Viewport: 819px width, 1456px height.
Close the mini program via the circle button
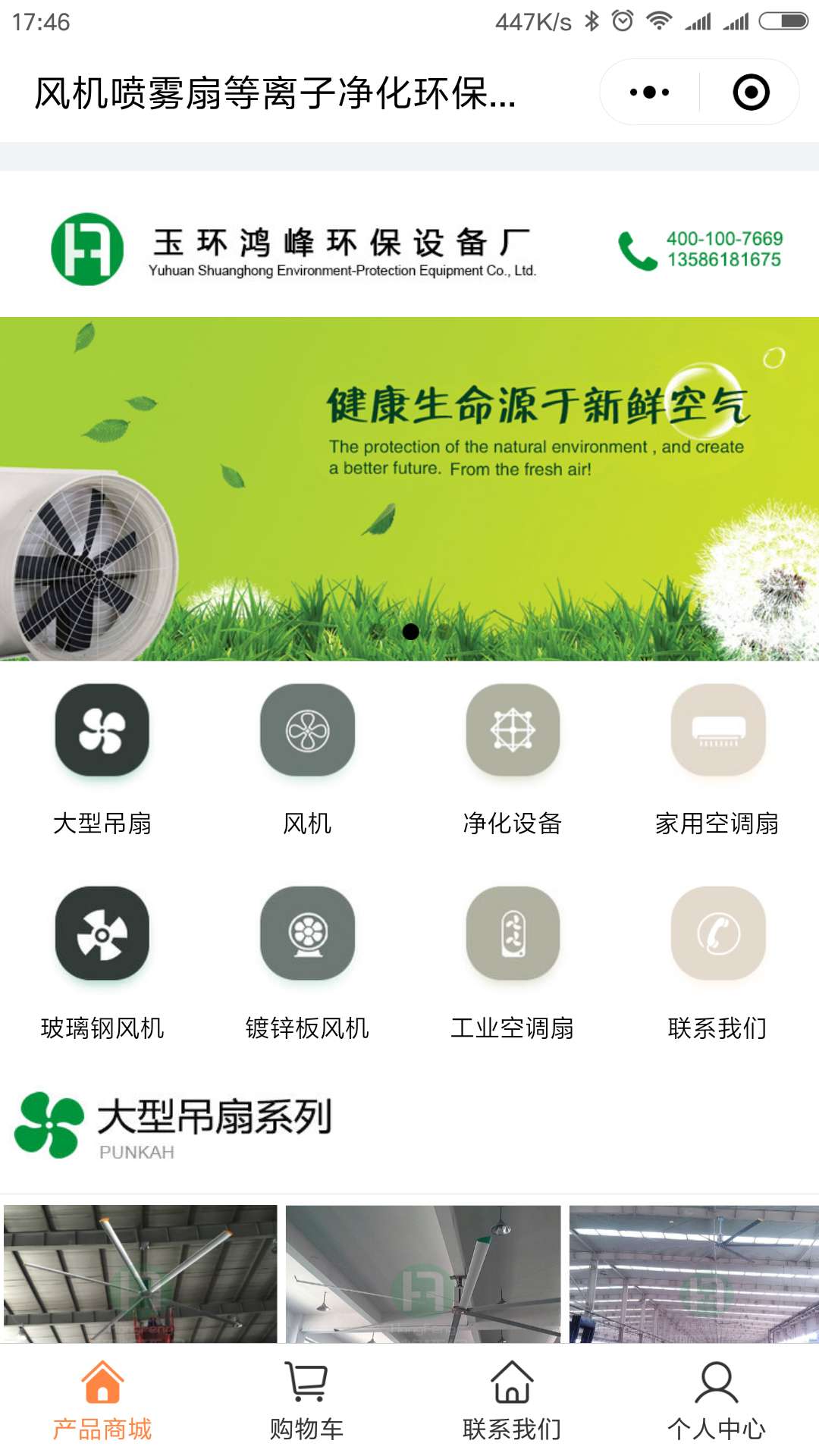tap(751, 93)
